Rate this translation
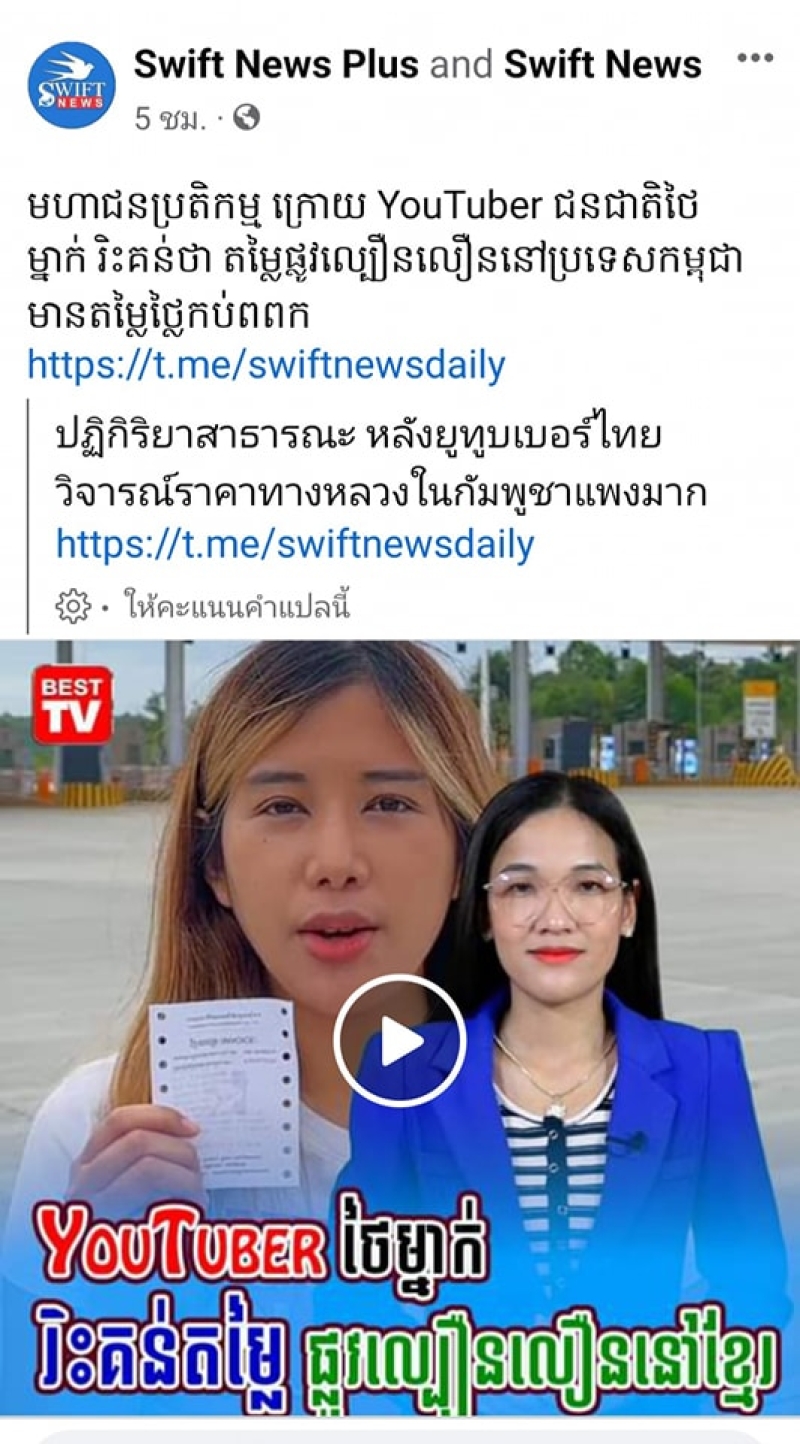800x1444 pixels. [x=236, y=606]
